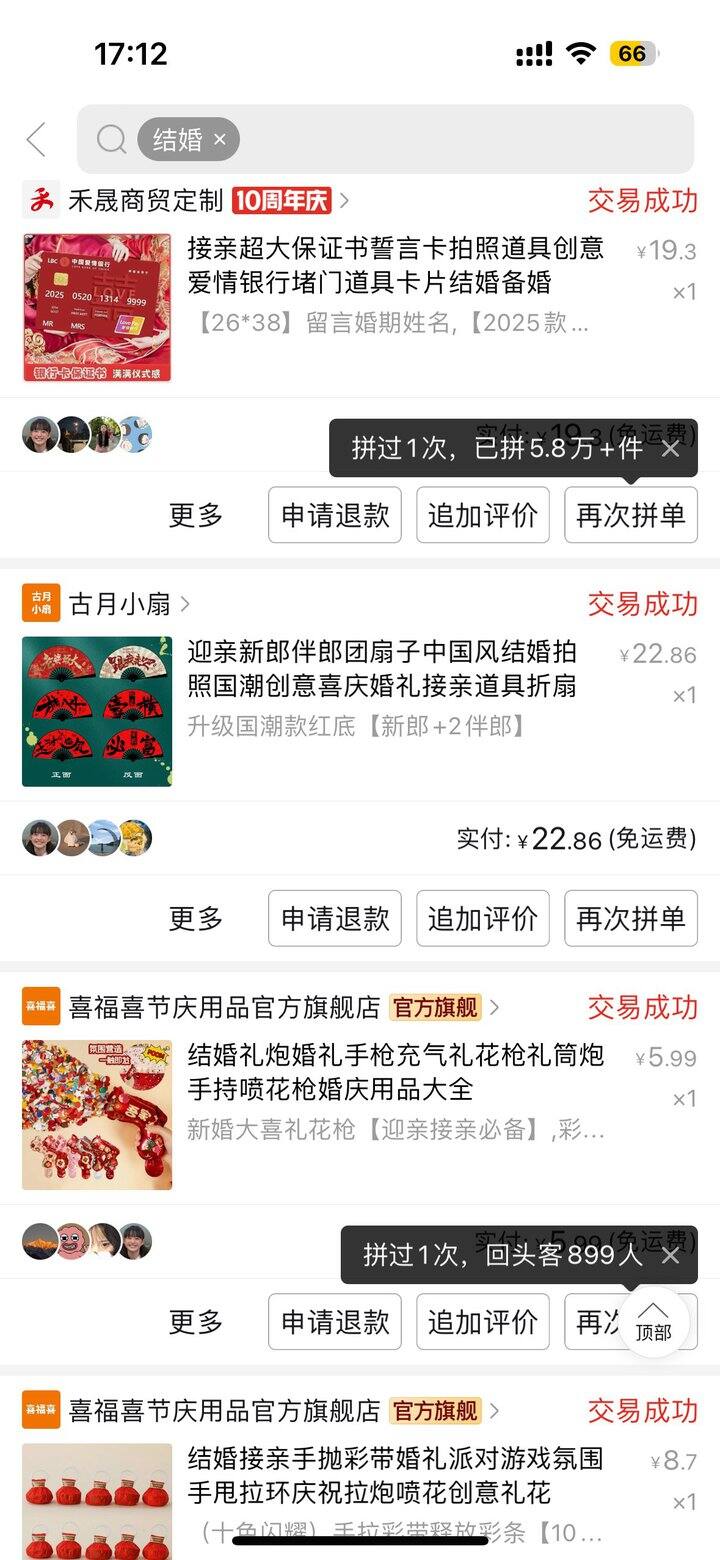The height and width of the screenshot is (1560, 720).
Task: Jump back to top with 顶部 button
Action: [x=653, y=1321]
